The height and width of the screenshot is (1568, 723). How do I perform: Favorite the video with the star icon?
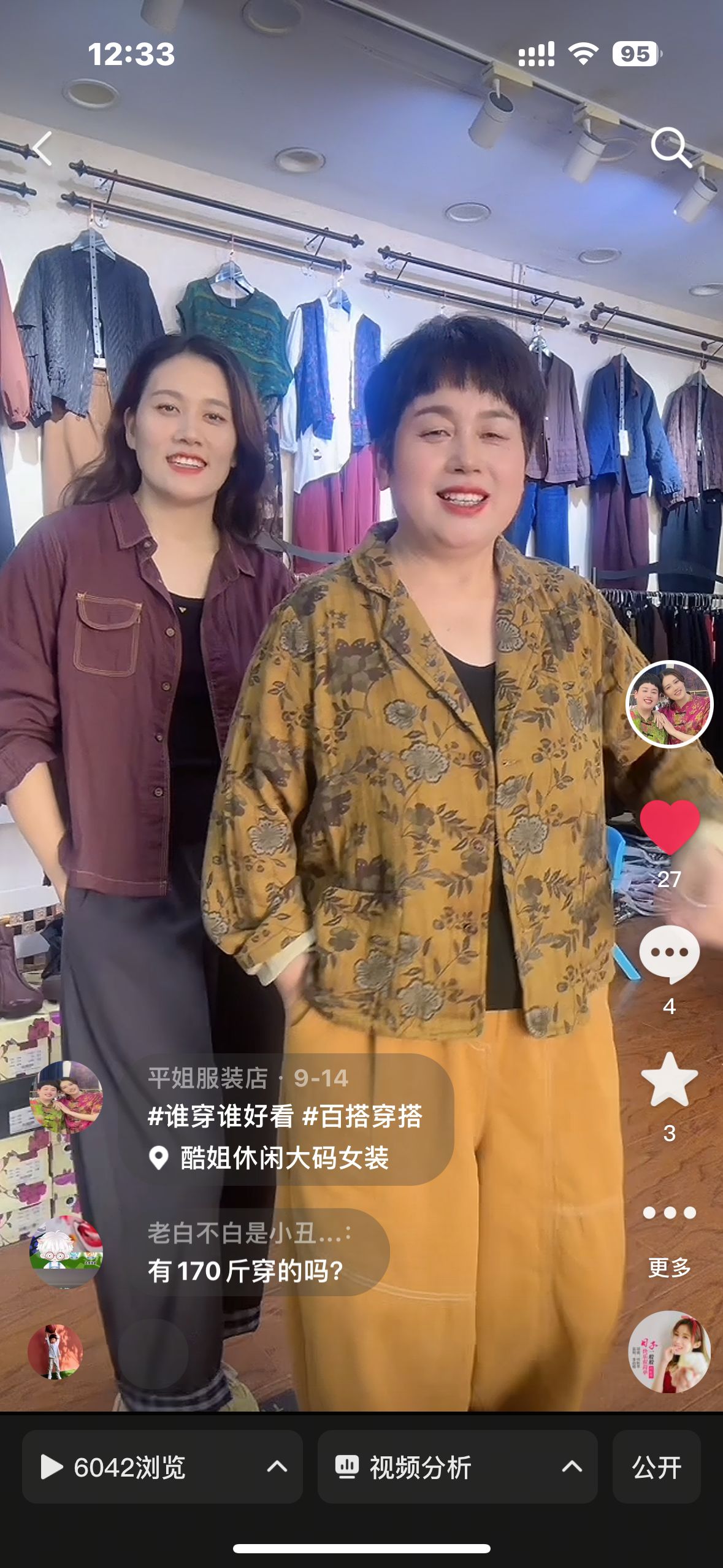(669, 1080)
